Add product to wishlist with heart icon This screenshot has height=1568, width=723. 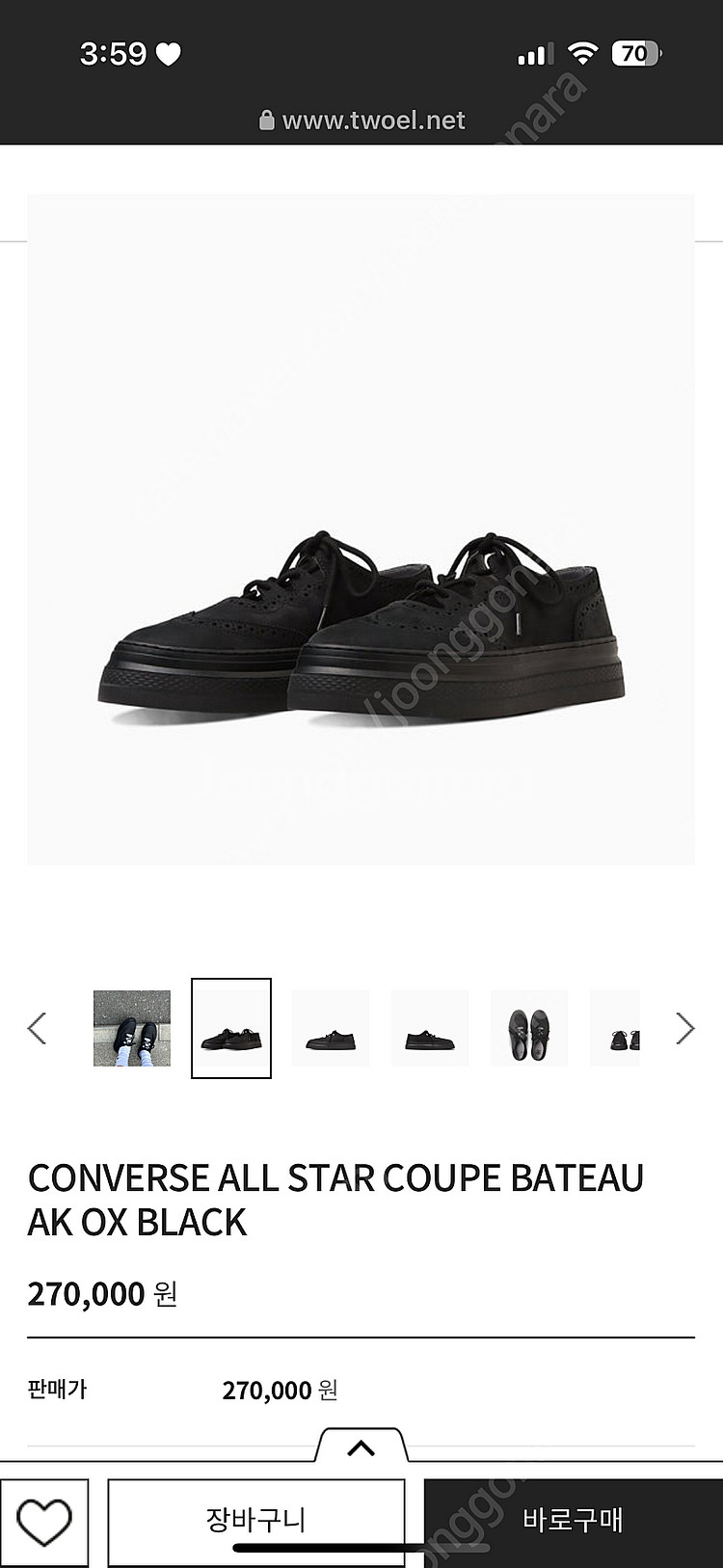[44, 1522]
